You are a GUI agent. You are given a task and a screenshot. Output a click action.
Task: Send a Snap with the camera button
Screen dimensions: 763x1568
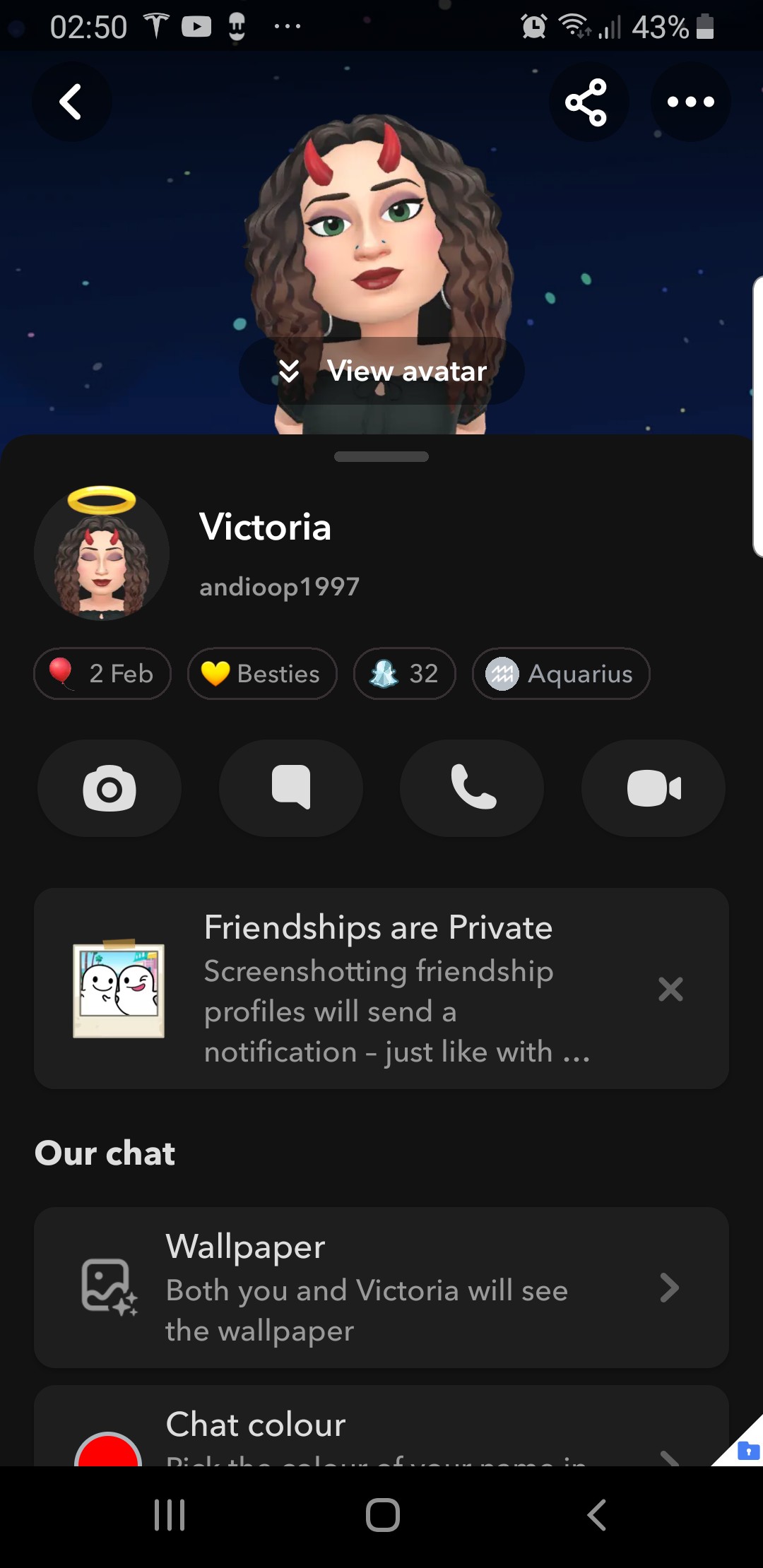tap(110, 788)
